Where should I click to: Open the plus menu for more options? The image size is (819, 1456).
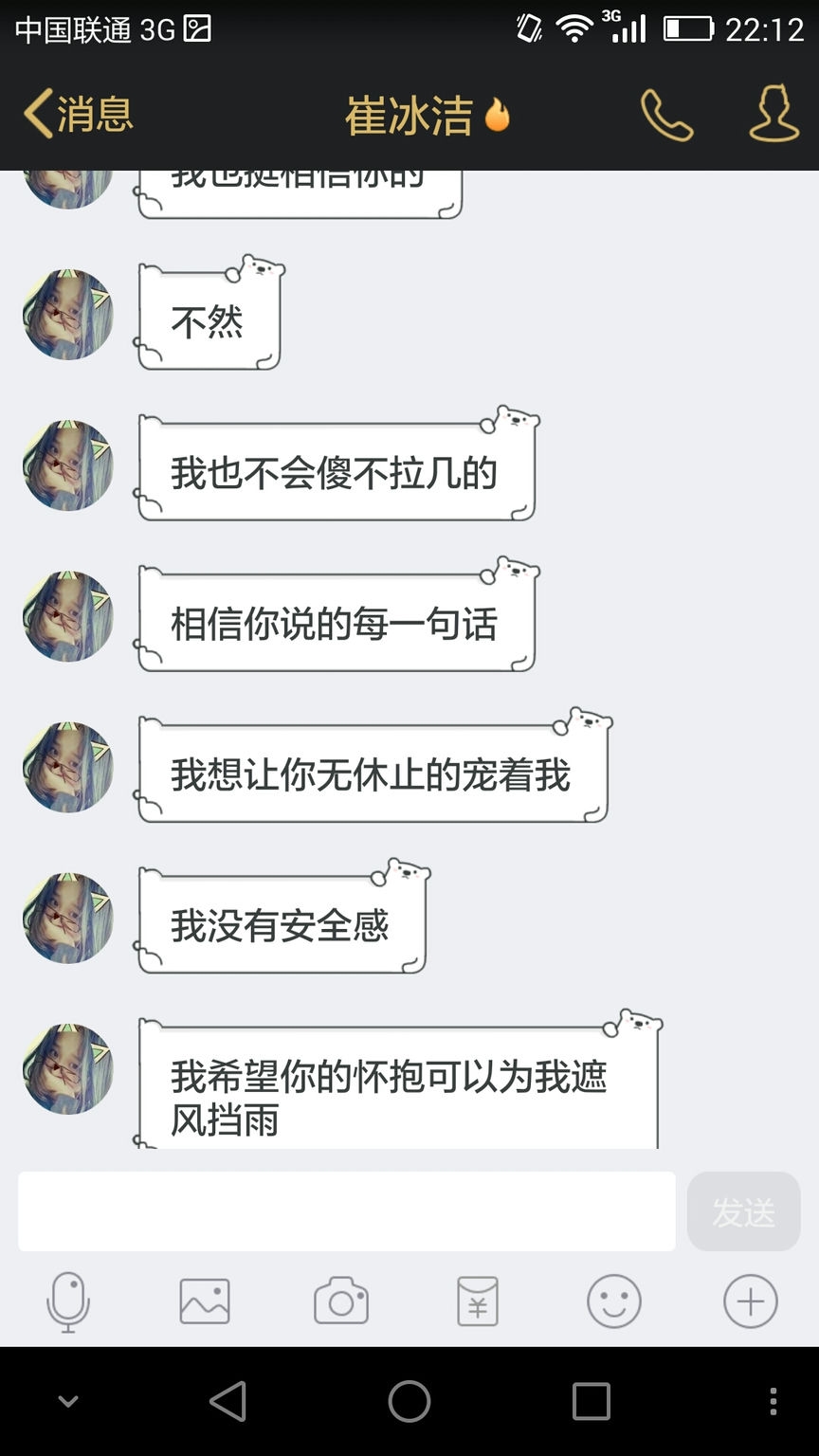coord(751,1301)
